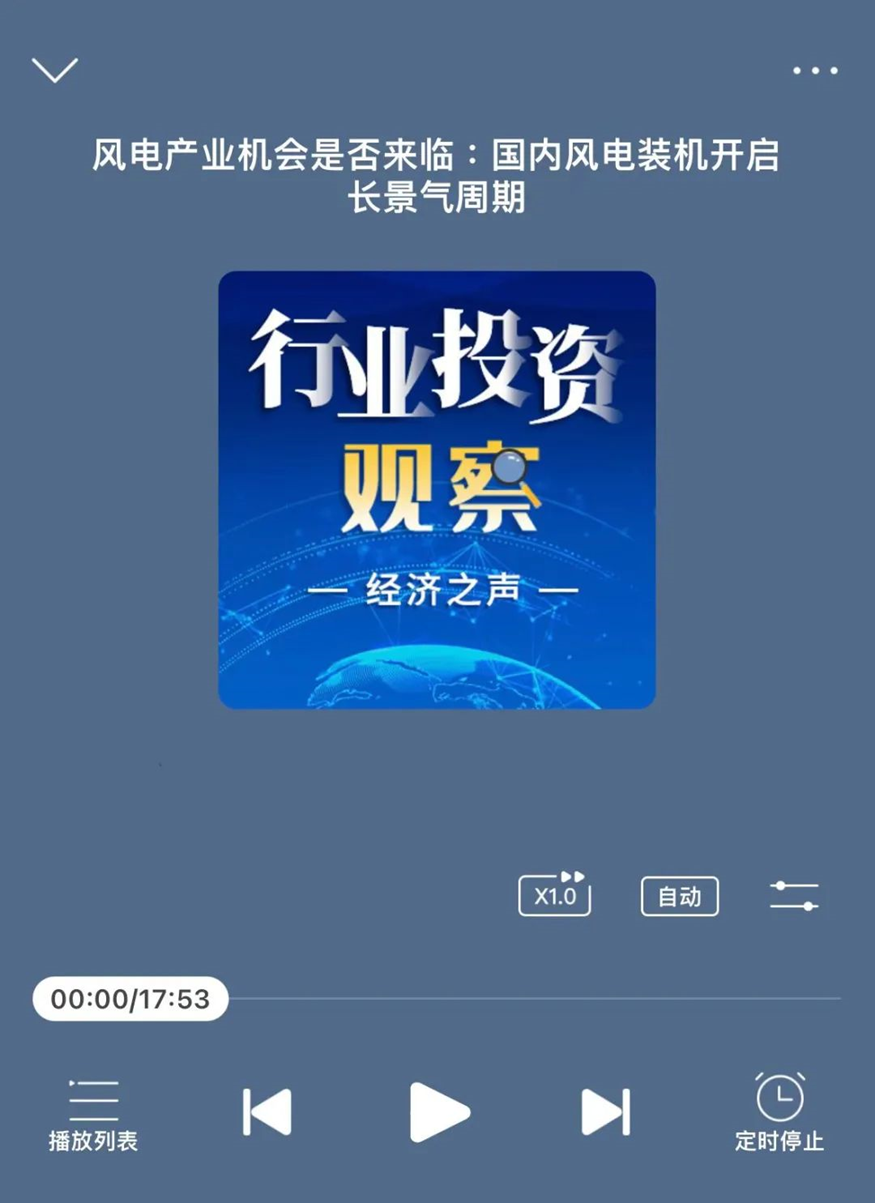Skip to the previous track

click(267, 1111)
